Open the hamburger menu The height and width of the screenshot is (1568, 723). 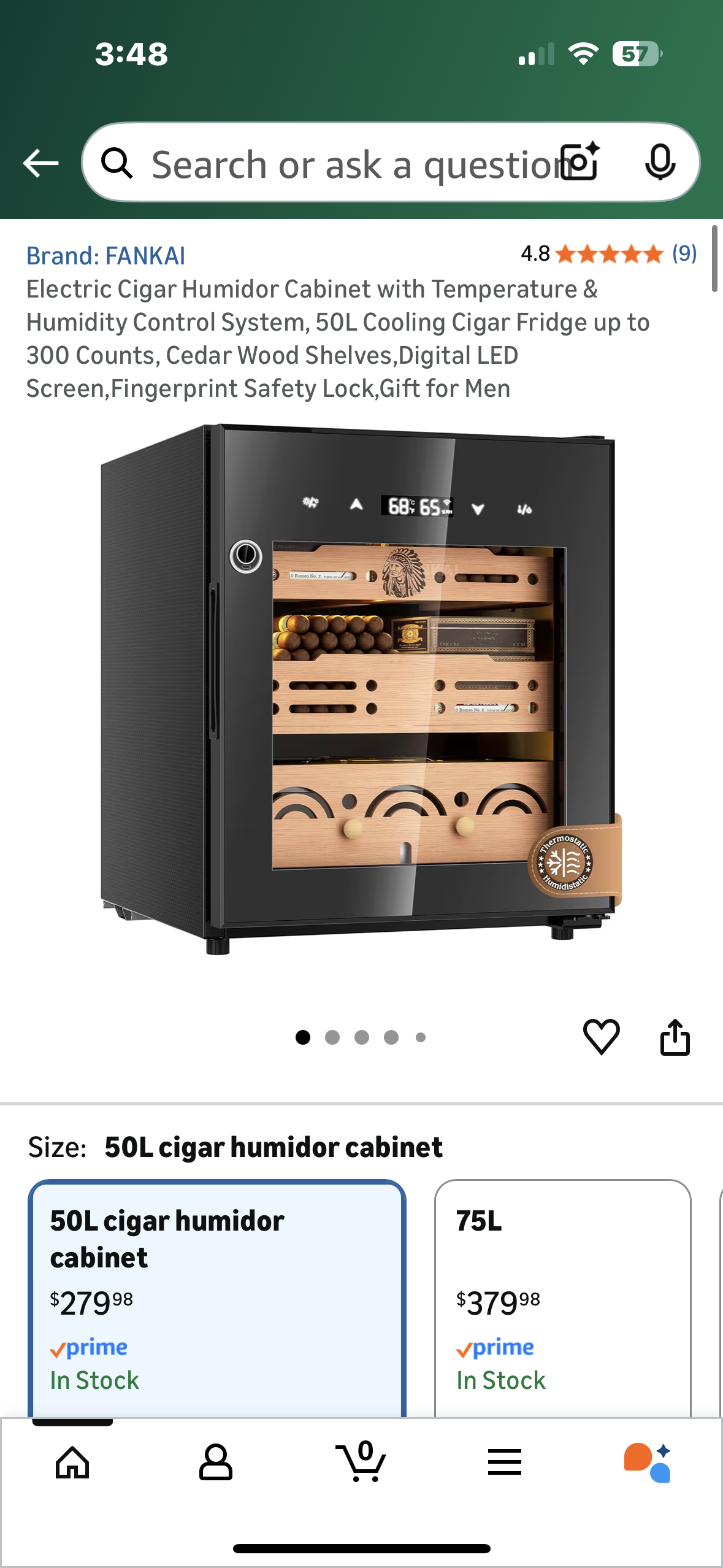tap(503, 1464)
